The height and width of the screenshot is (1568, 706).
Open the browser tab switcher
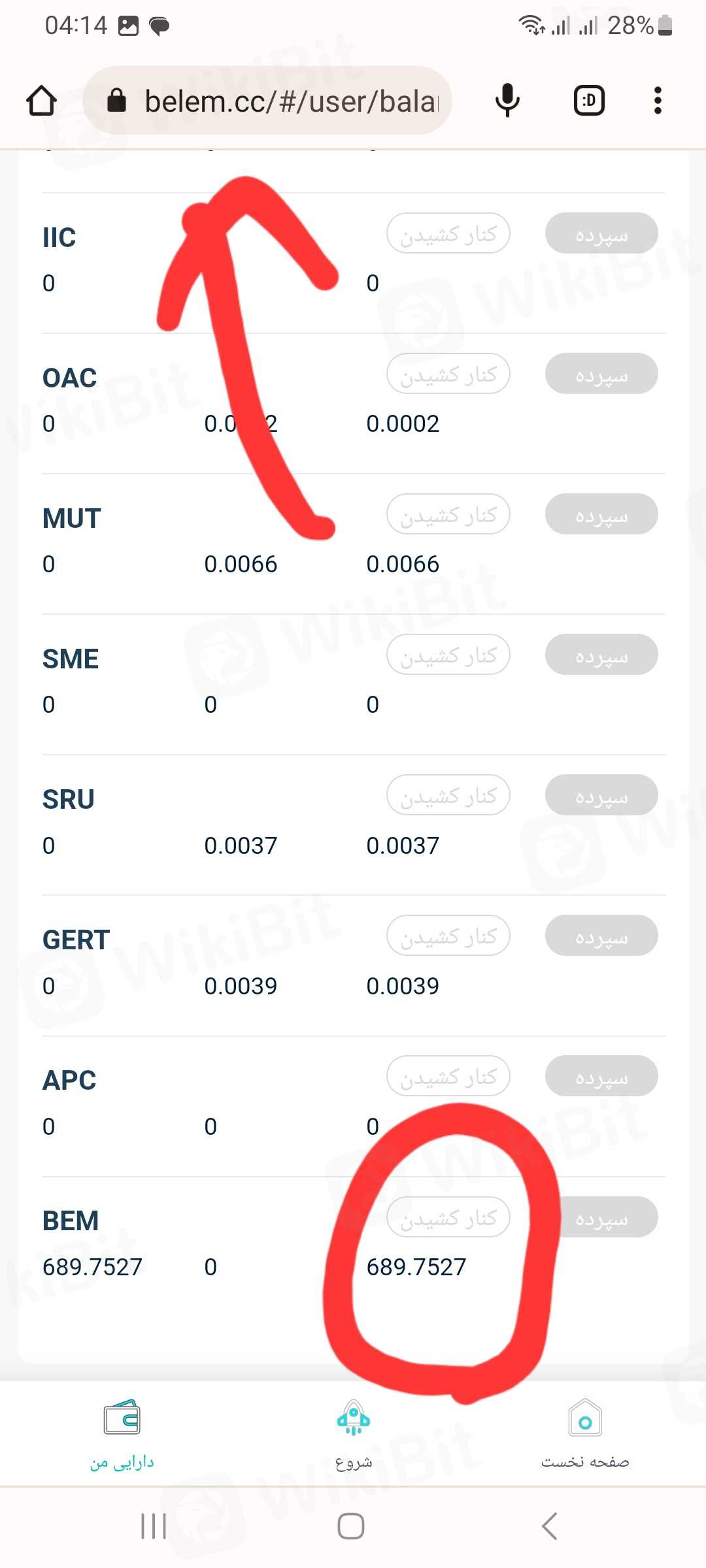pos(589,101)
